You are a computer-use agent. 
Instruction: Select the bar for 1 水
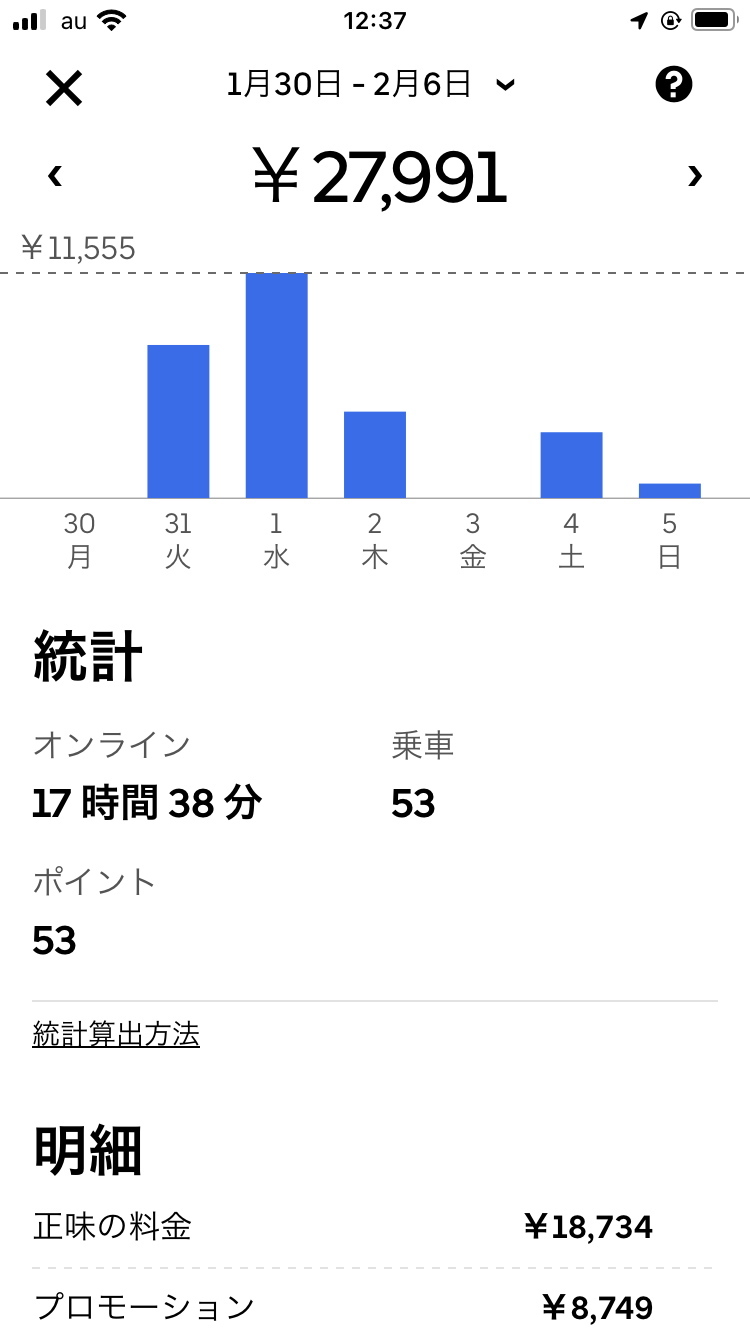[276, 386]
